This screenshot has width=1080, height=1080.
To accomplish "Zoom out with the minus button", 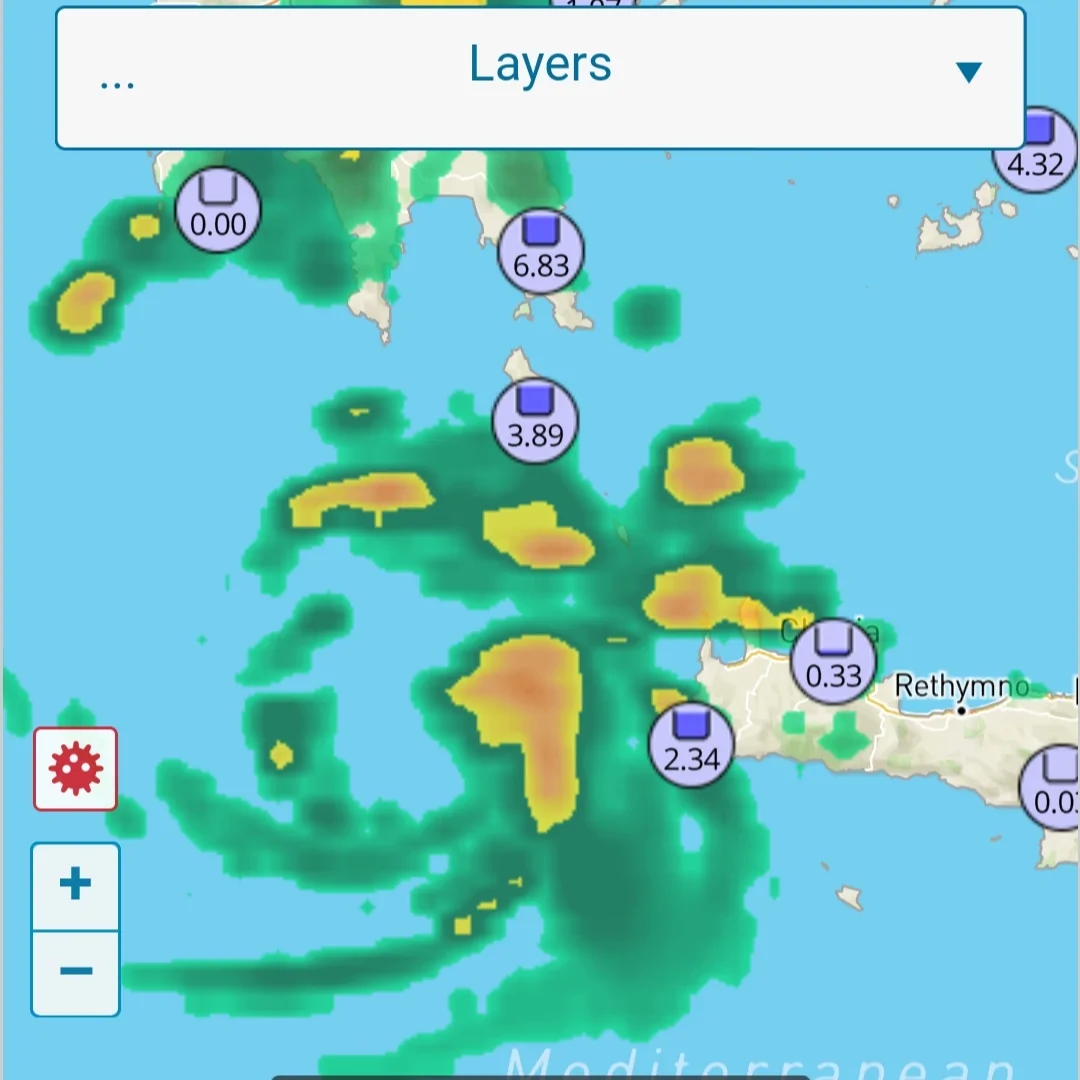I will [x=76, y=972].
